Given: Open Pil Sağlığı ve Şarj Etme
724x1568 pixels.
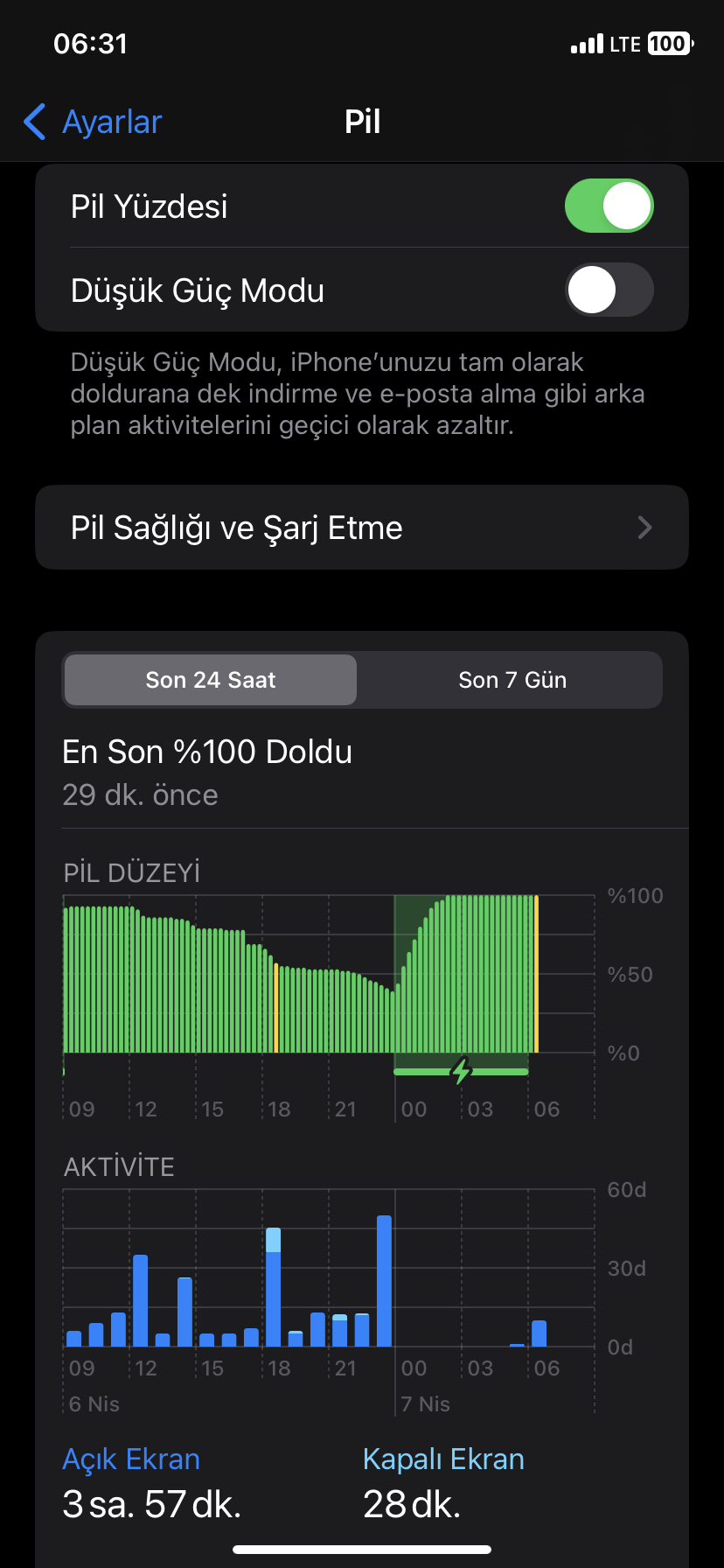Looking at the screenshot, I should click(x=362, y=528).
